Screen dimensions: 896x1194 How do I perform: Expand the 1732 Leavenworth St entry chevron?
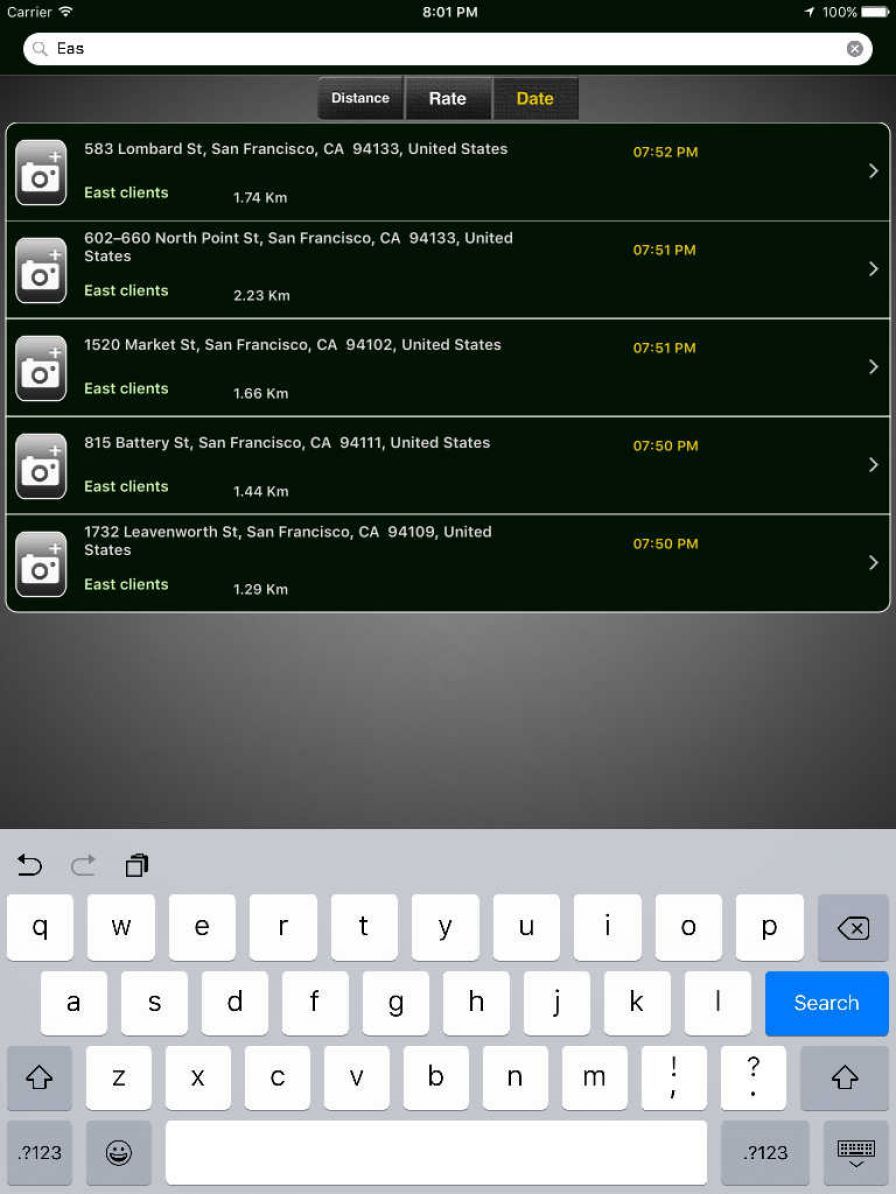[872, 563]
